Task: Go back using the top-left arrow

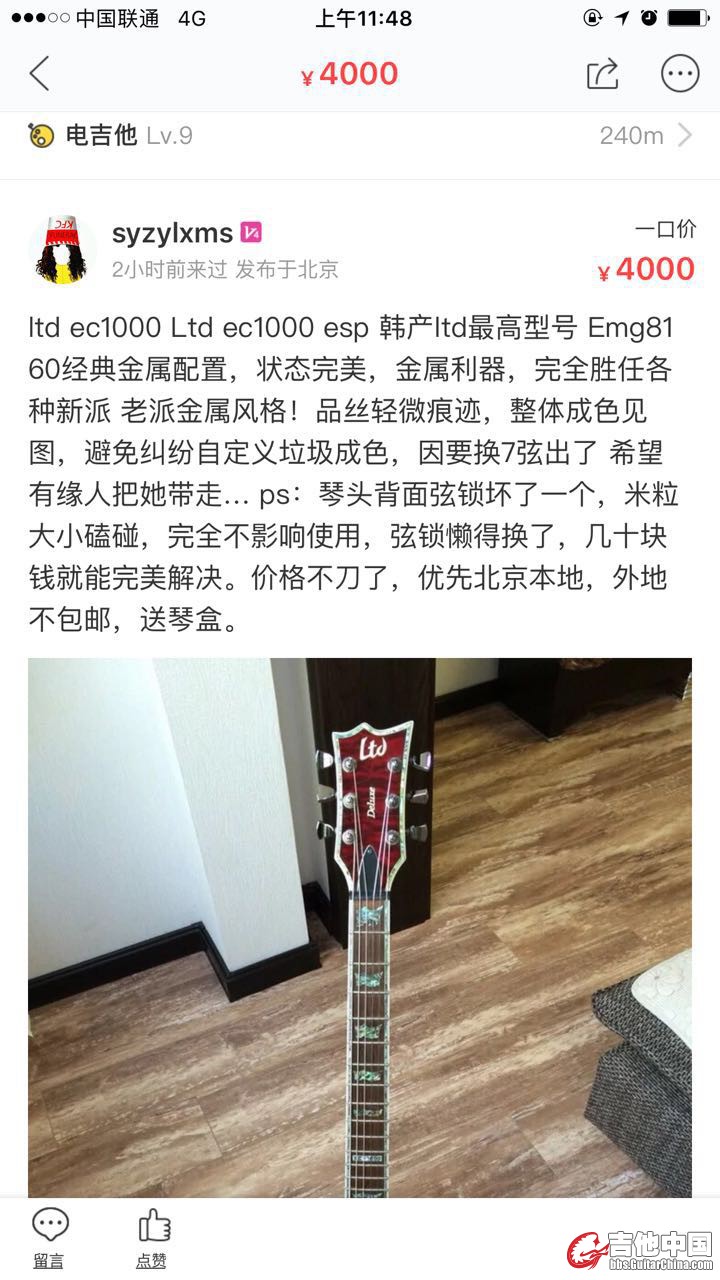Action: tap(40, 74)
